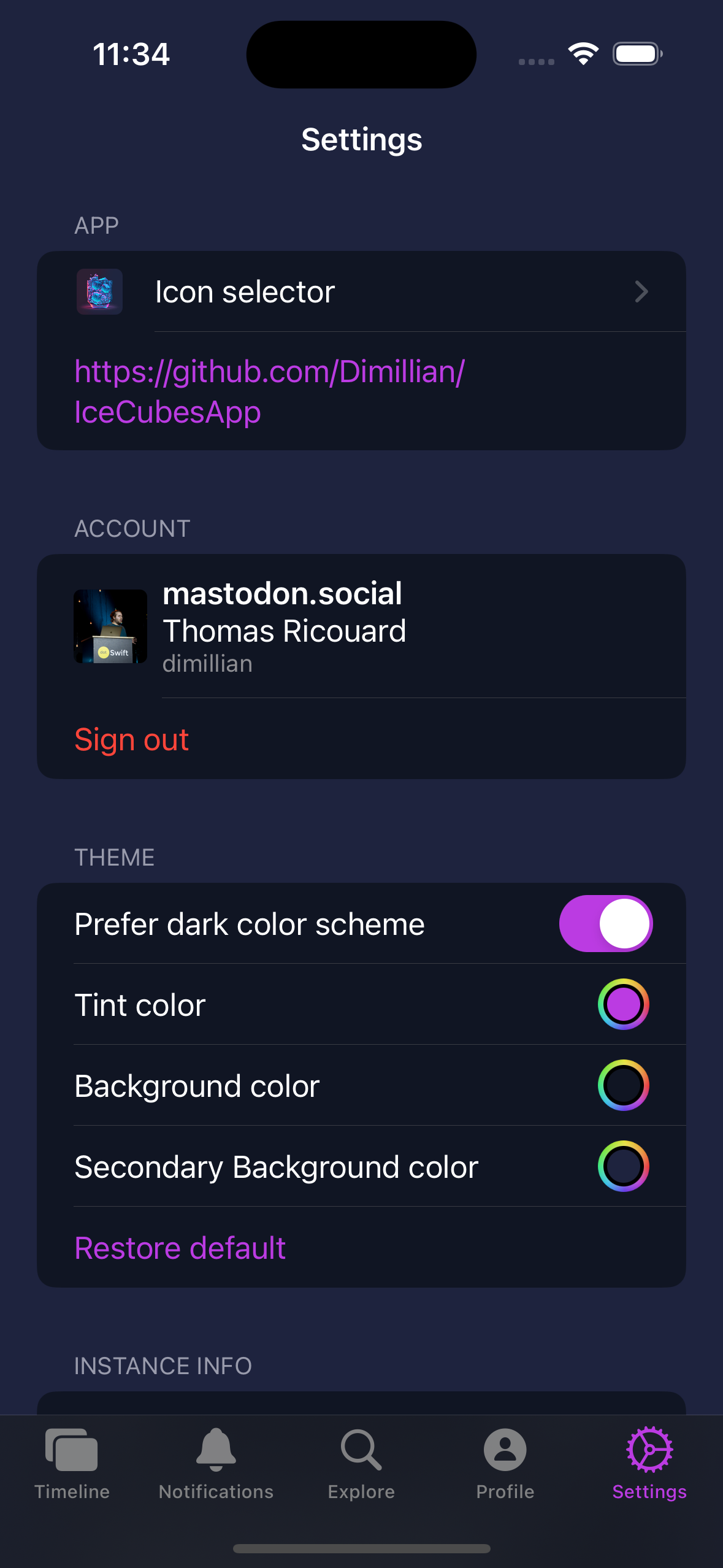Select the Settings tab
723x1568 pixels.
649,1463
